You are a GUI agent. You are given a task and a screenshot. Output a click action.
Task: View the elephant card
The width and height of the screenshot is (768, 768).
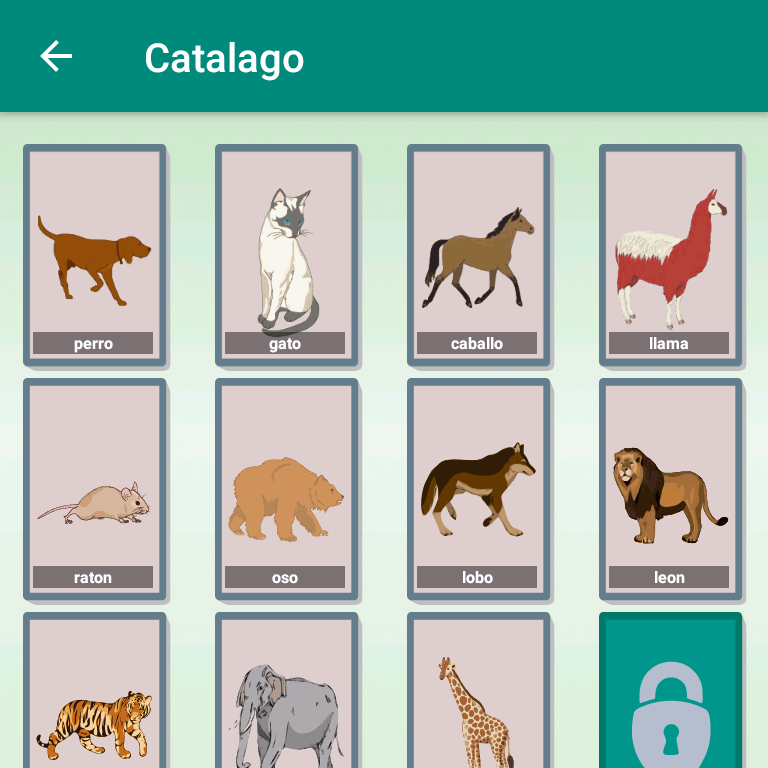coord(286,700)
